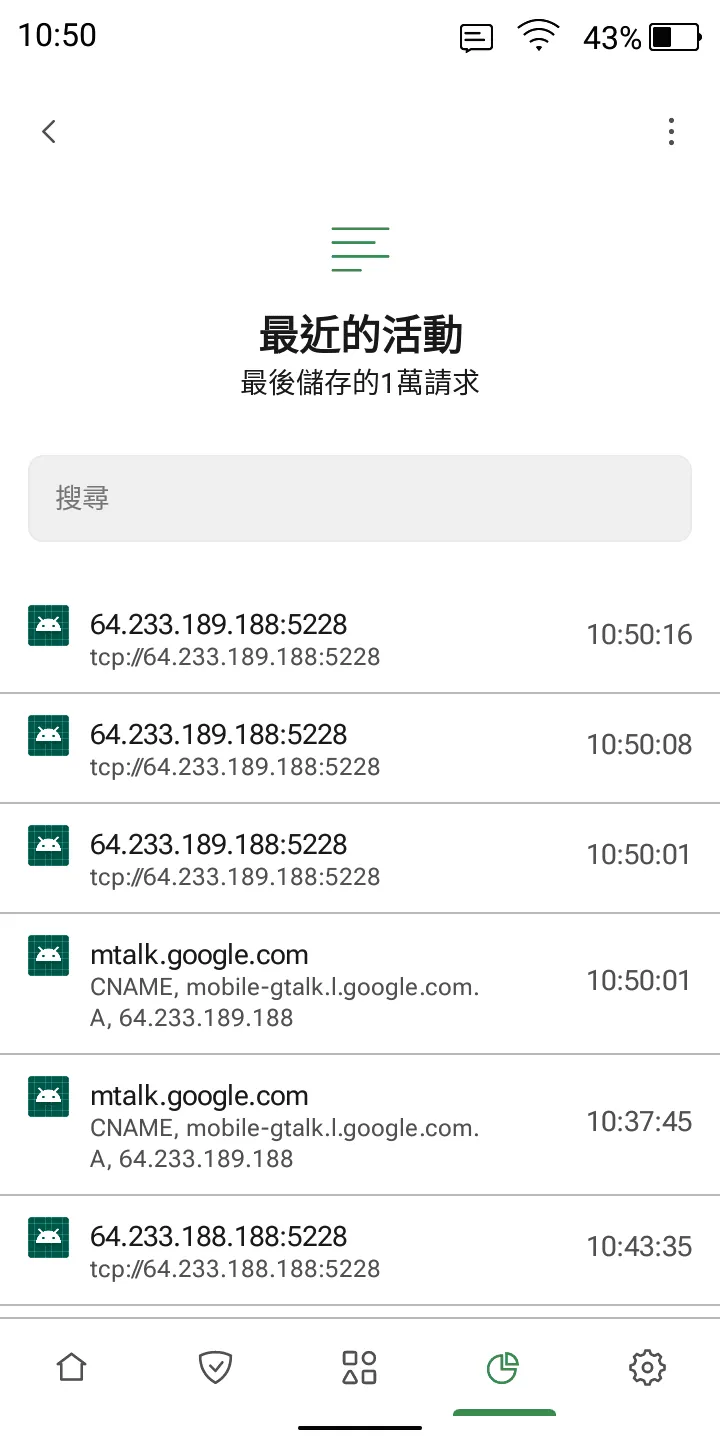The width and height of the screenshot is (720, 1440).
Task: Open the three-dot overflow menu
Action: point(671,131)
